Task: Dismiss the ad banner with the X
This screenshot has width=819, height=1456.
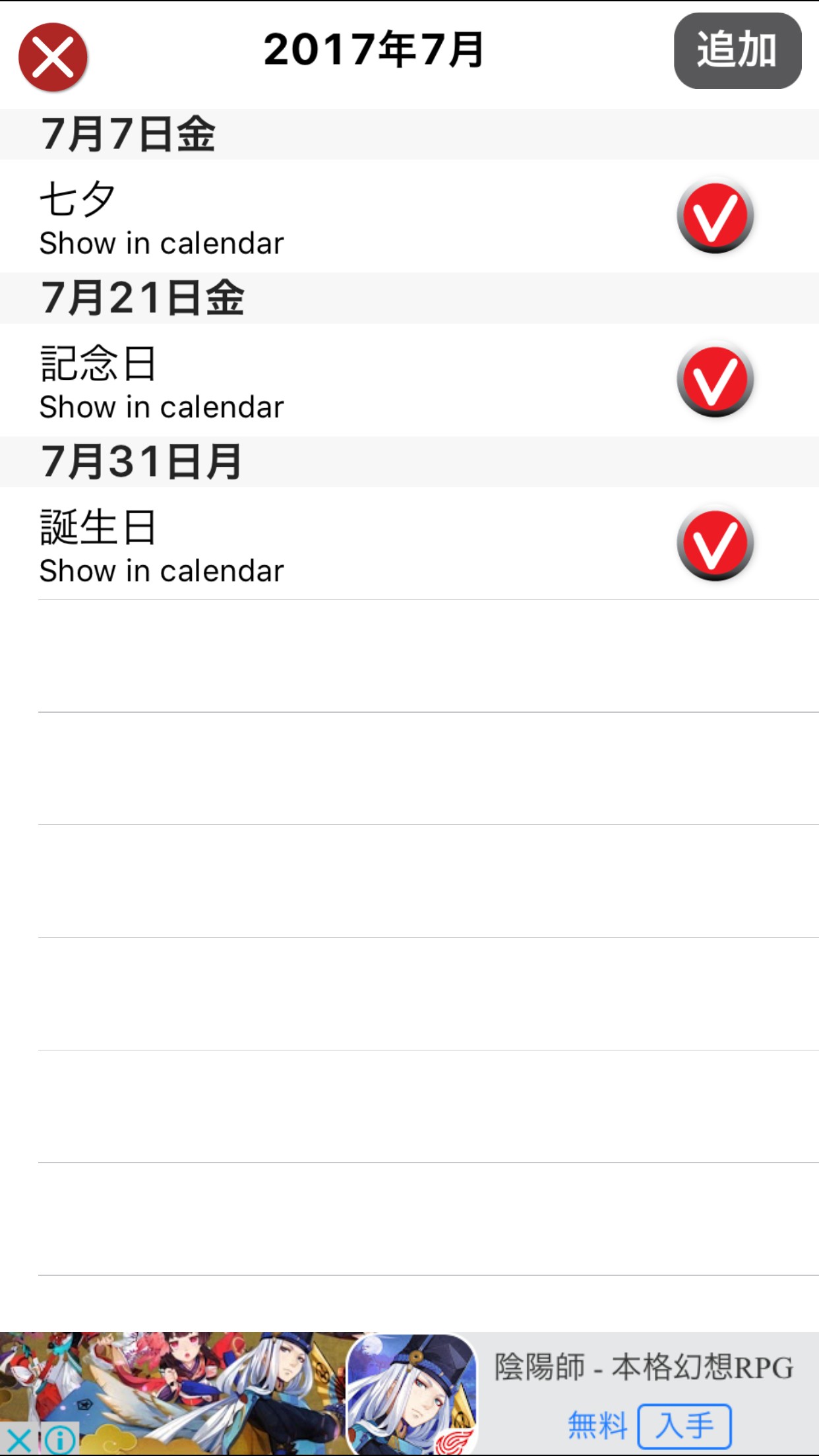Action: tap(18, 1440)
